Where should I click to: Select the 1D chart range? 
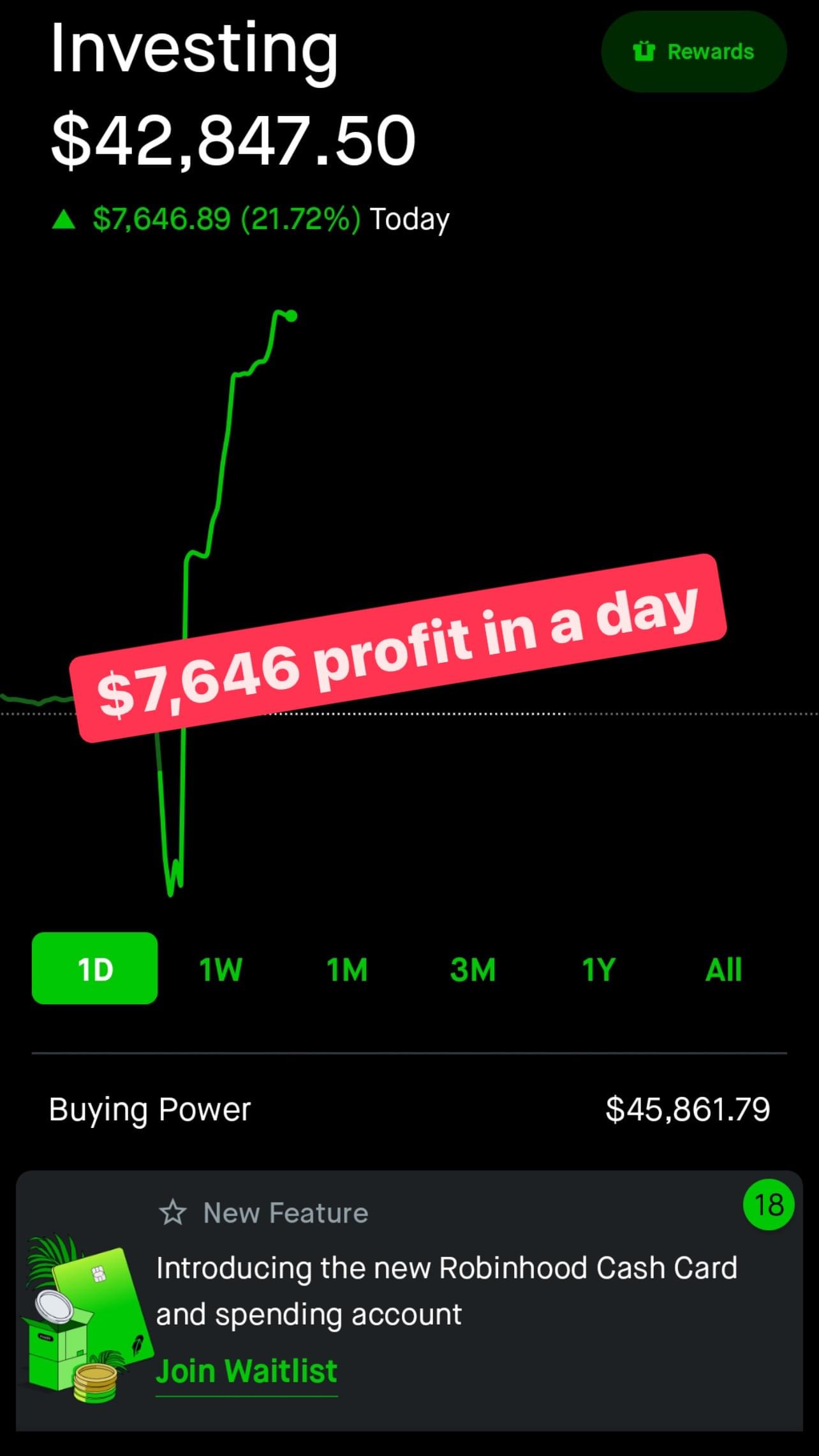pyautogui.click(x=95, y=969)
